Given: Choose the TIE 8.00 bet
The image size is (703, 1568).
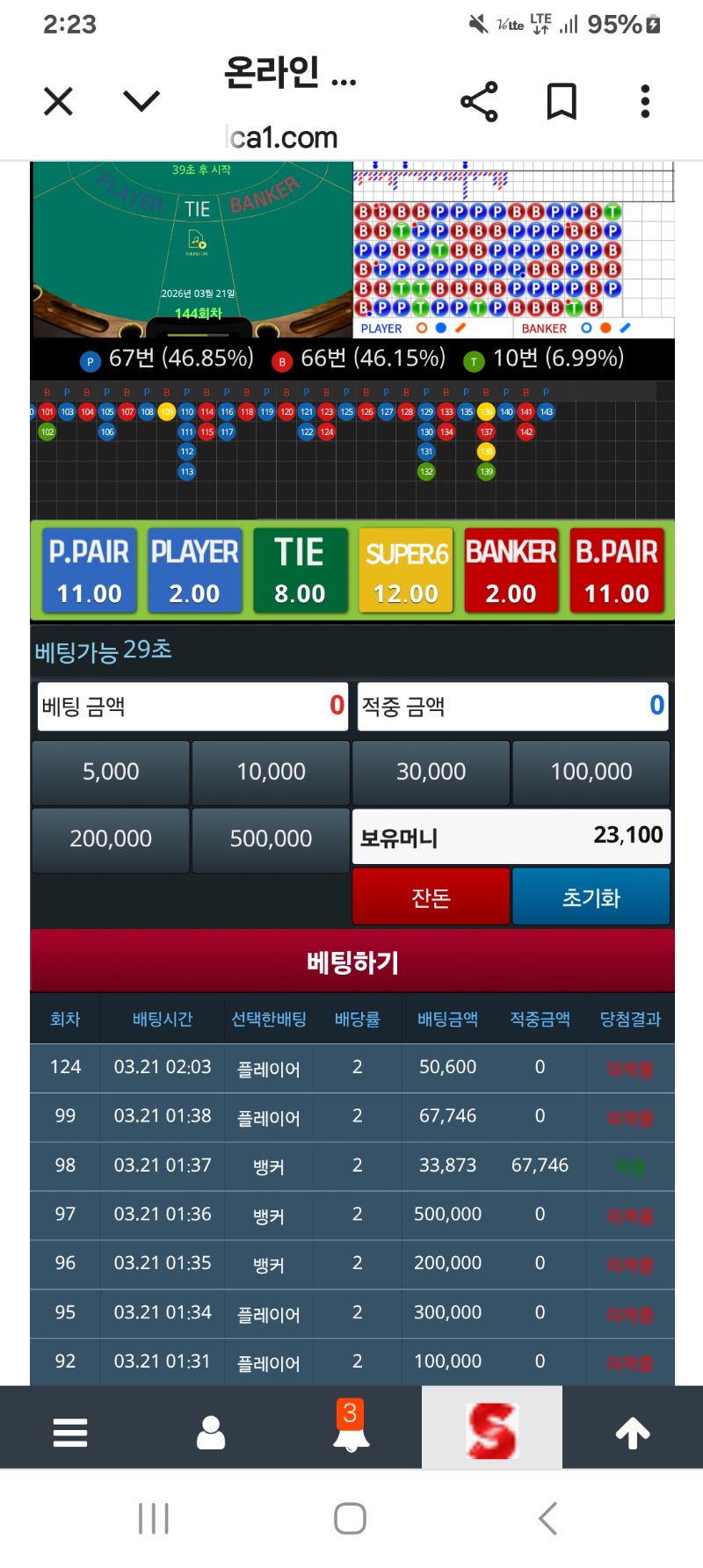Looking at the screenshot, I should point(300,570).
